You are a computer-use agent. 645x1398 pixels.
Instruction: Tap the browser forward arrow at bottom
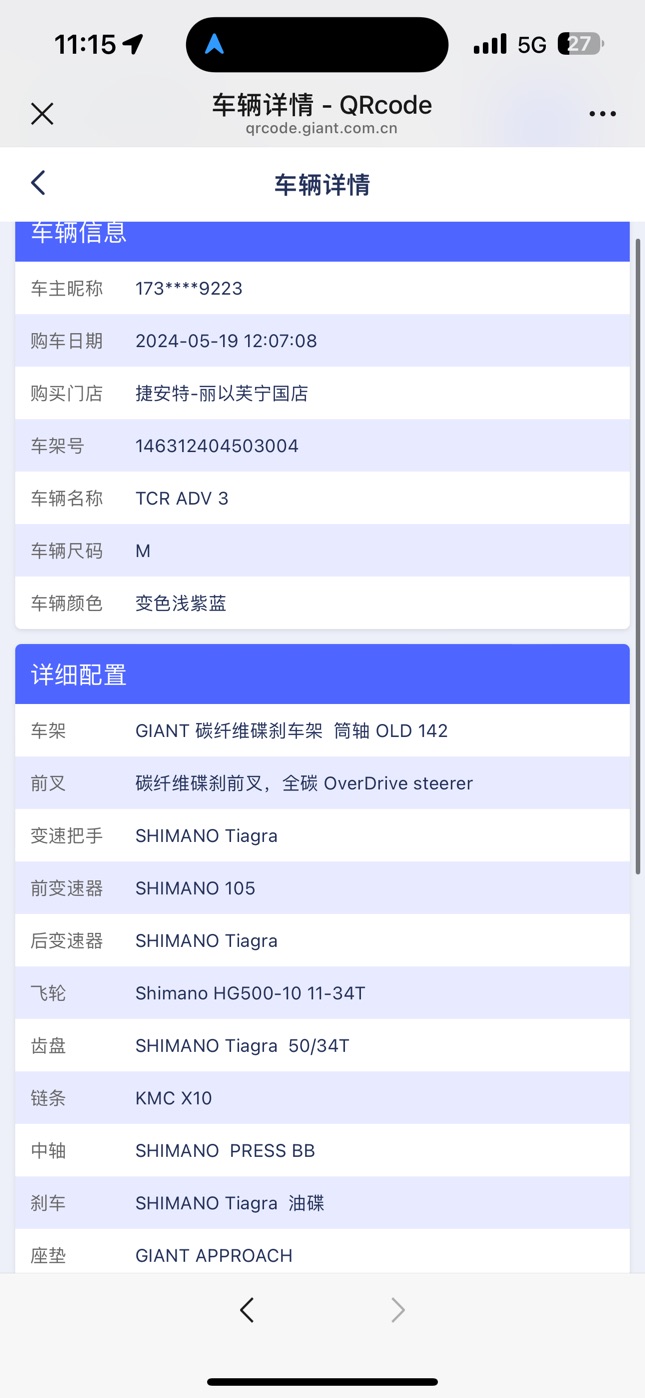(398, 1310)
